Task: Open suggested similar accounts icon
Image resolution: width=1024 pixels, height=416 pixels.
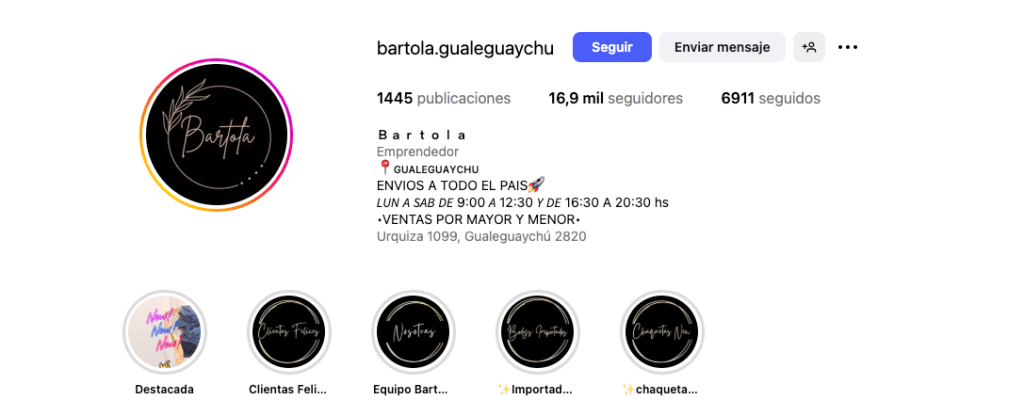Action: (809, 47)
